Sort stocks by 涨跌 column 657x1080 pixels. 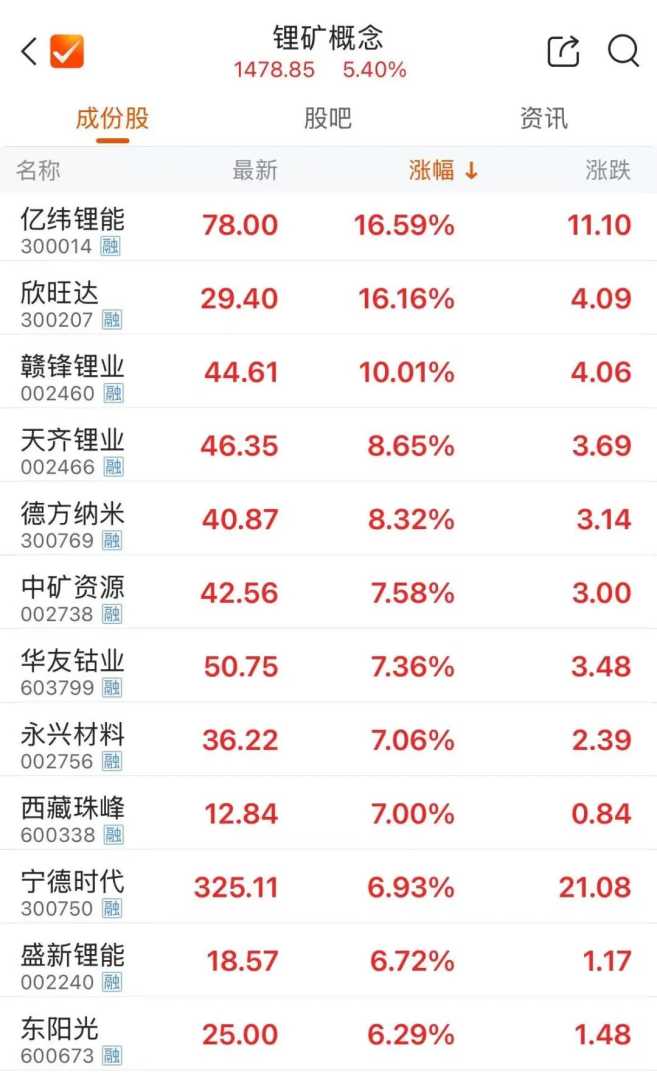[608, 170]
